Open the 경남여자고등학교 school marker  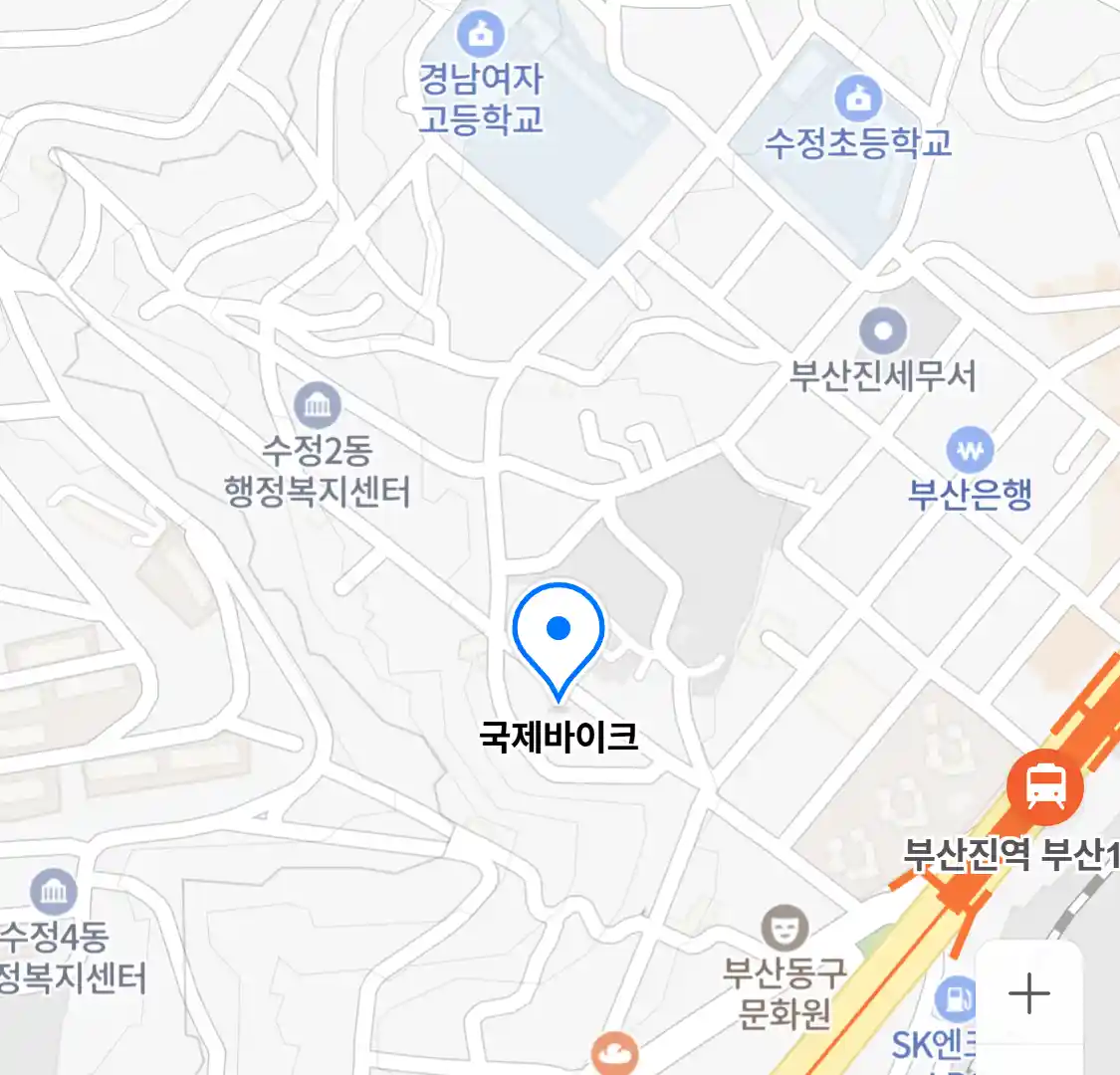coord(481,35)
